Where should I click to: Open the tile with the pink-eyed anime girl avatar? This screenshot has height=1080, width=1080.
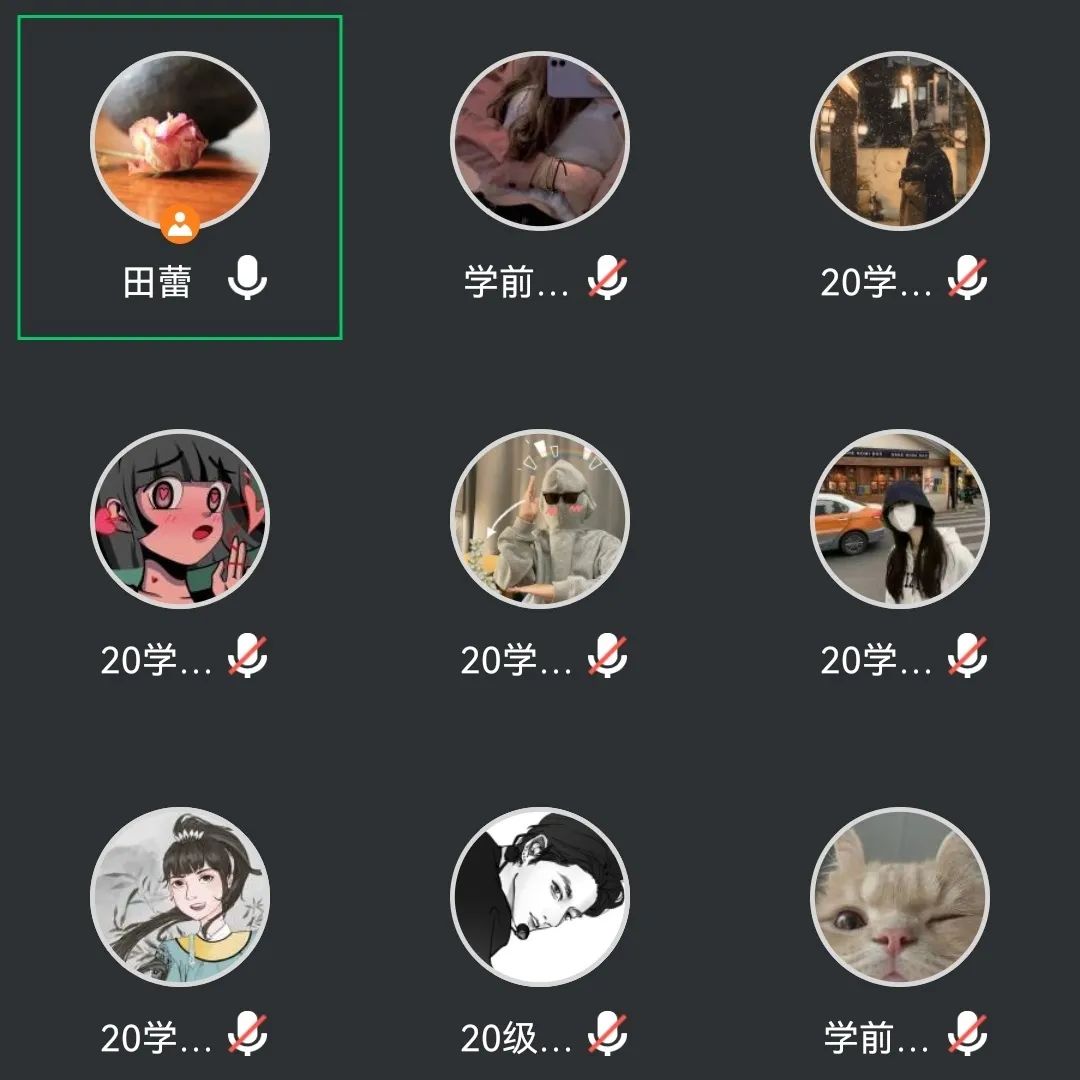click(180, 519)
